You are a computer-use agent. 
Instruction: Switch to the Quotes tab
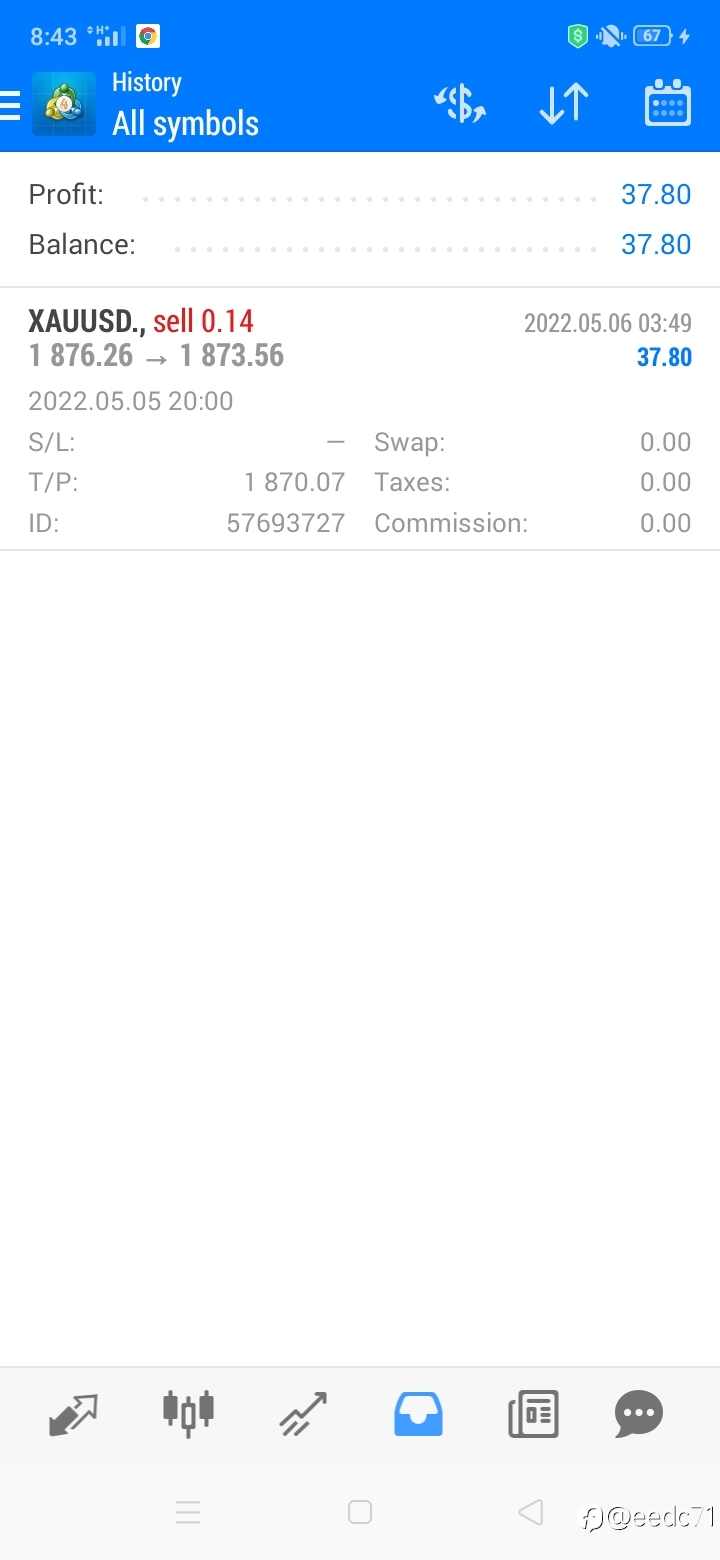click(74, 1415)
